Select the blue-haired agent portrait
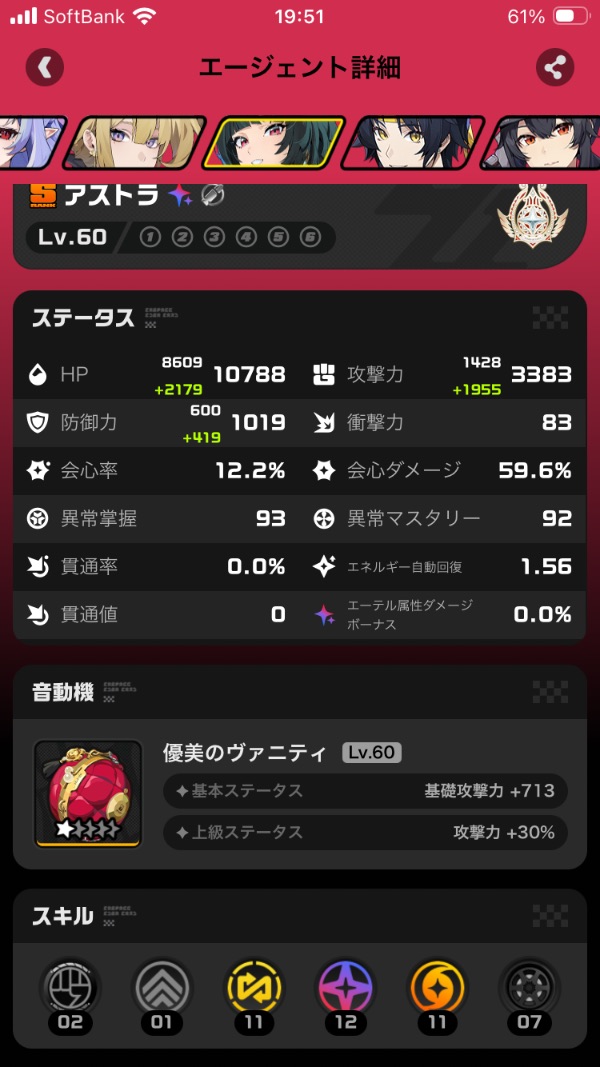The width and height of the screenshot is (600, 1067). coord(28,143)
